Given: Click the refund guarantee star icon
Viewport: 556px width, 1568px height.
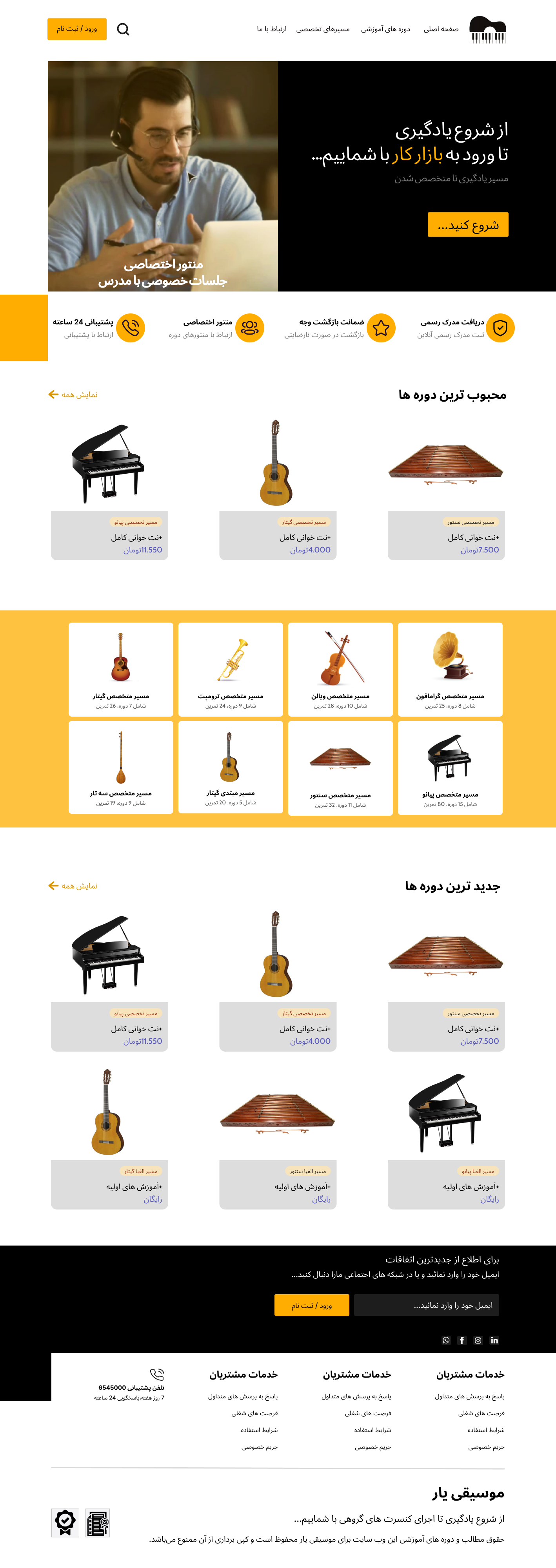Looking at the screenshot, I should click(382, 328).
